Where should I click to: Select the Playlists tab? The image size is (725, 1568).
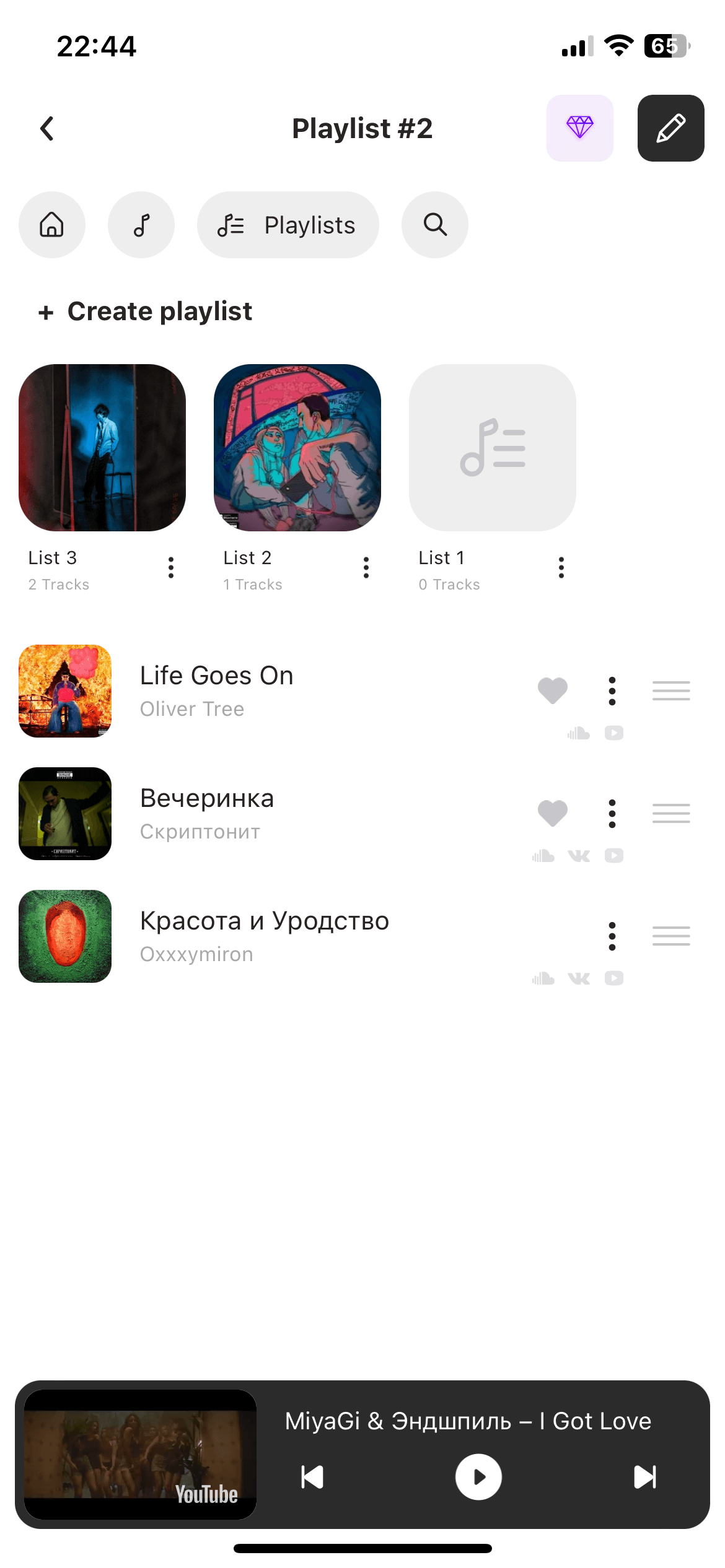288,225
